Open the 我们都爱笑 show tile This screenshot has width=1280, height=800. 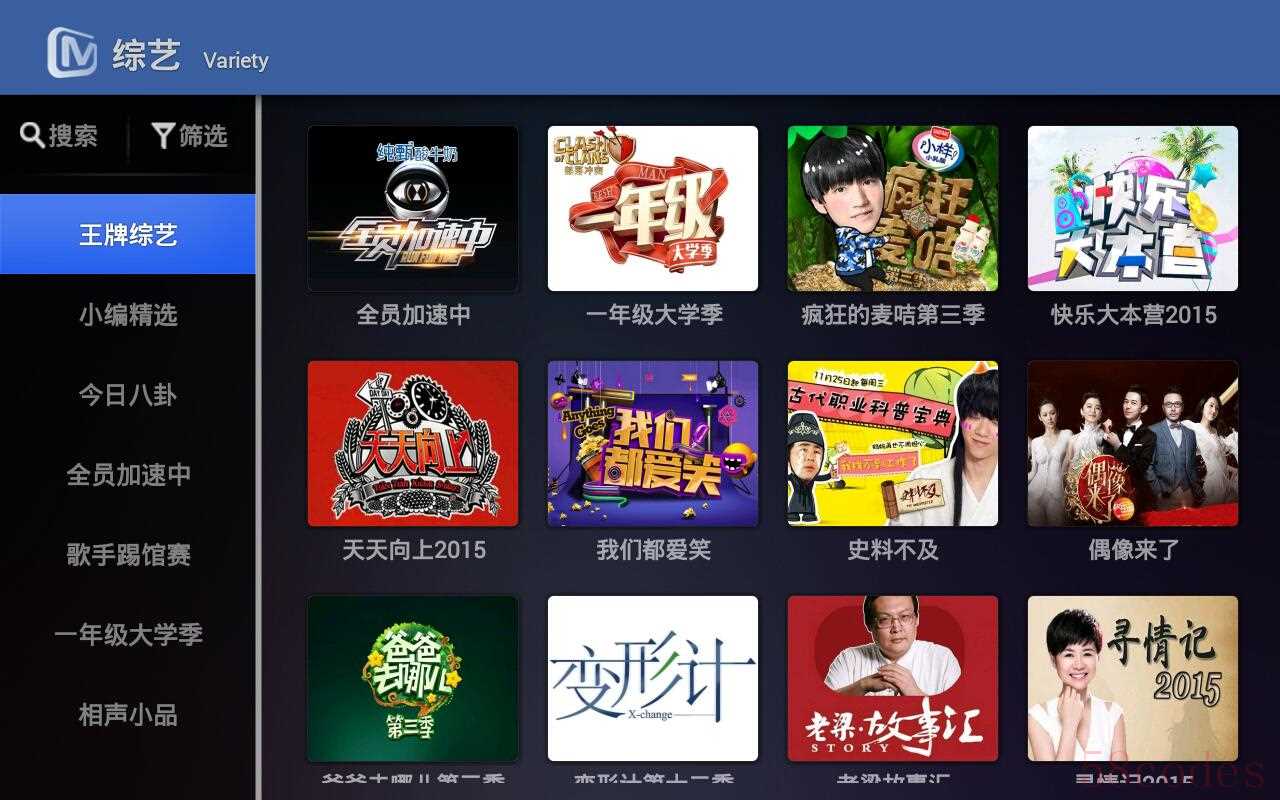click(x=653, y=443)
